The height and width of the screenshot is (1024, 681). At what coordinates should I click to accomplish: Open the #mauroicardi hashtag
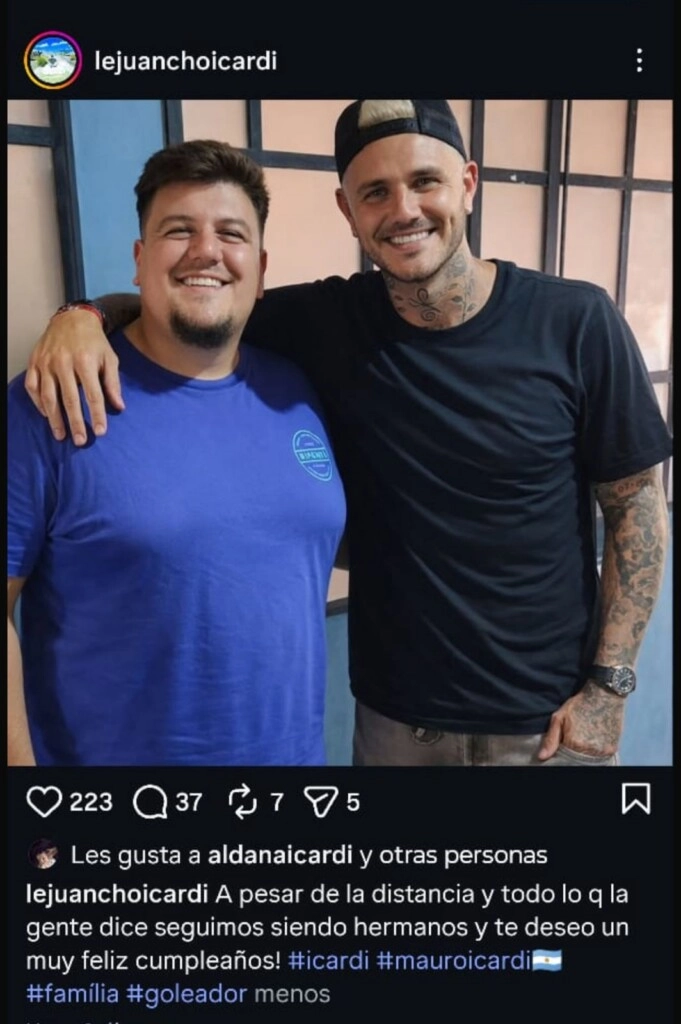pyautogui.click(x=453, y=961)
